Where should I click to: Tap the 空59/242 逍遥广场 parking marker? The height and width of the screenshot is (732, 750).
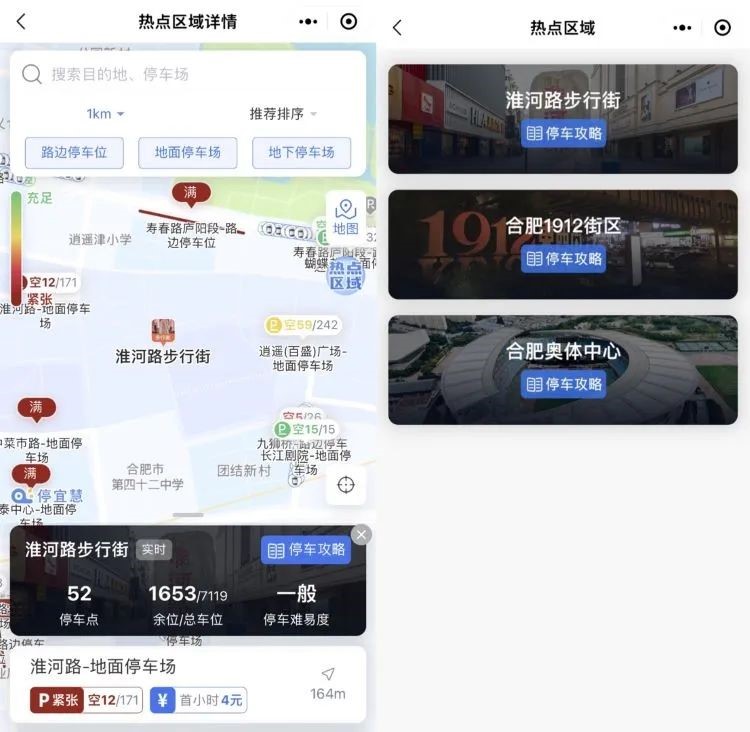click(x=301, y=325)
